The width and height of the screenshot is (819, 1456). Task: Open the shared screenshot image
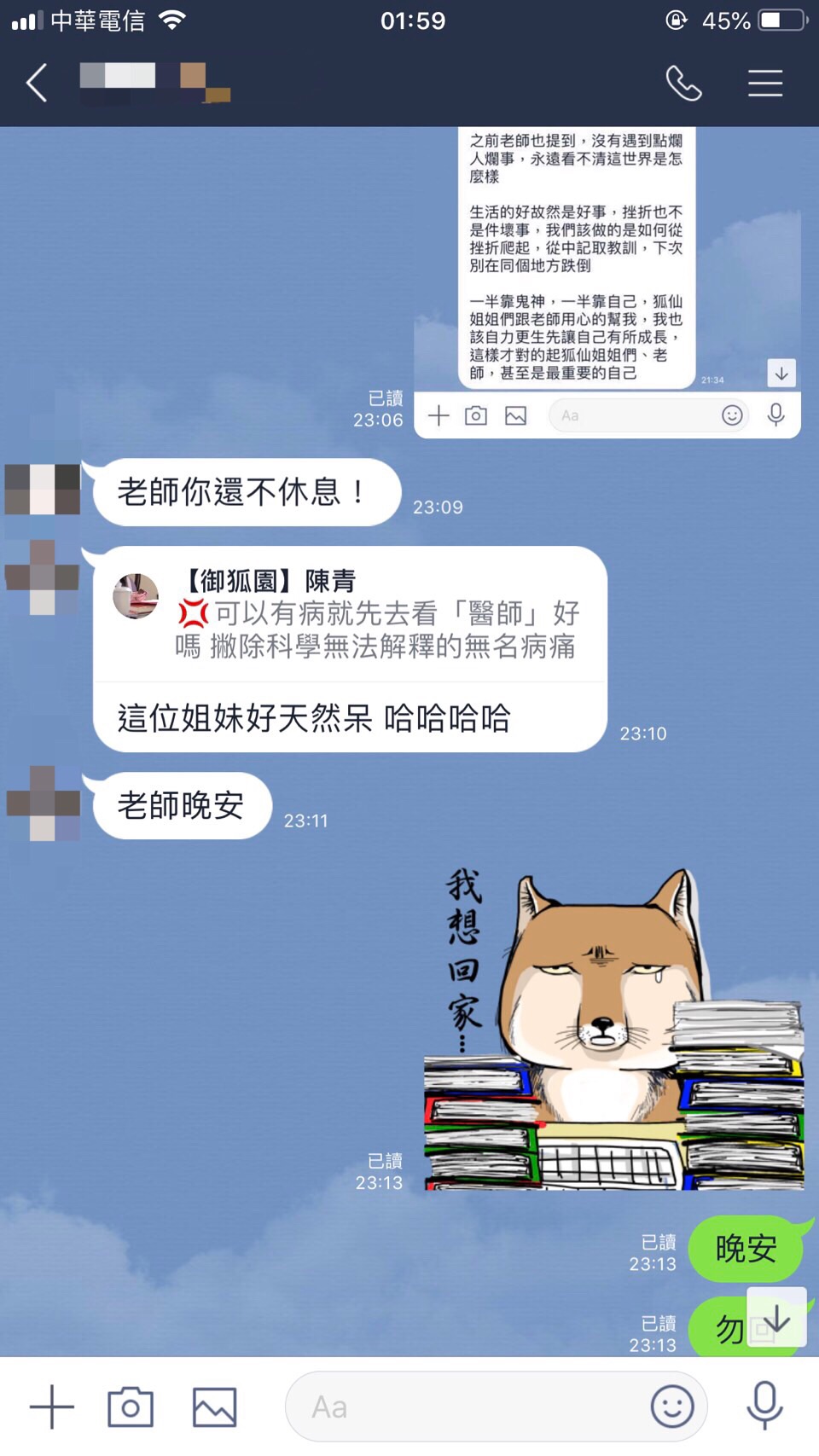[607, 281]
